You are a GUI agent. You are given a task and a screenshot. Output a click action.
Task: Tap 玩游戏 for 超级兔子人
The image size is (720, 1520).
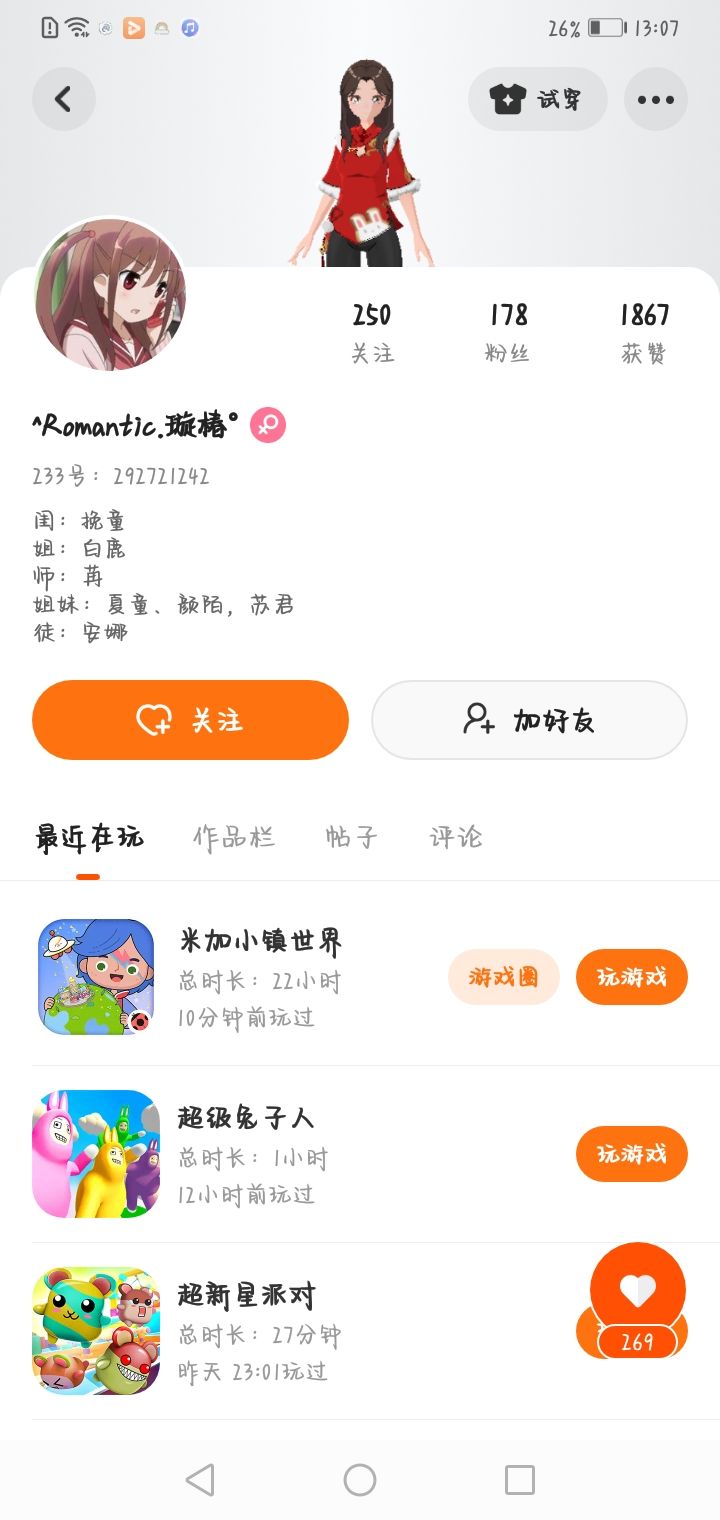click(x=631, y=1154)
